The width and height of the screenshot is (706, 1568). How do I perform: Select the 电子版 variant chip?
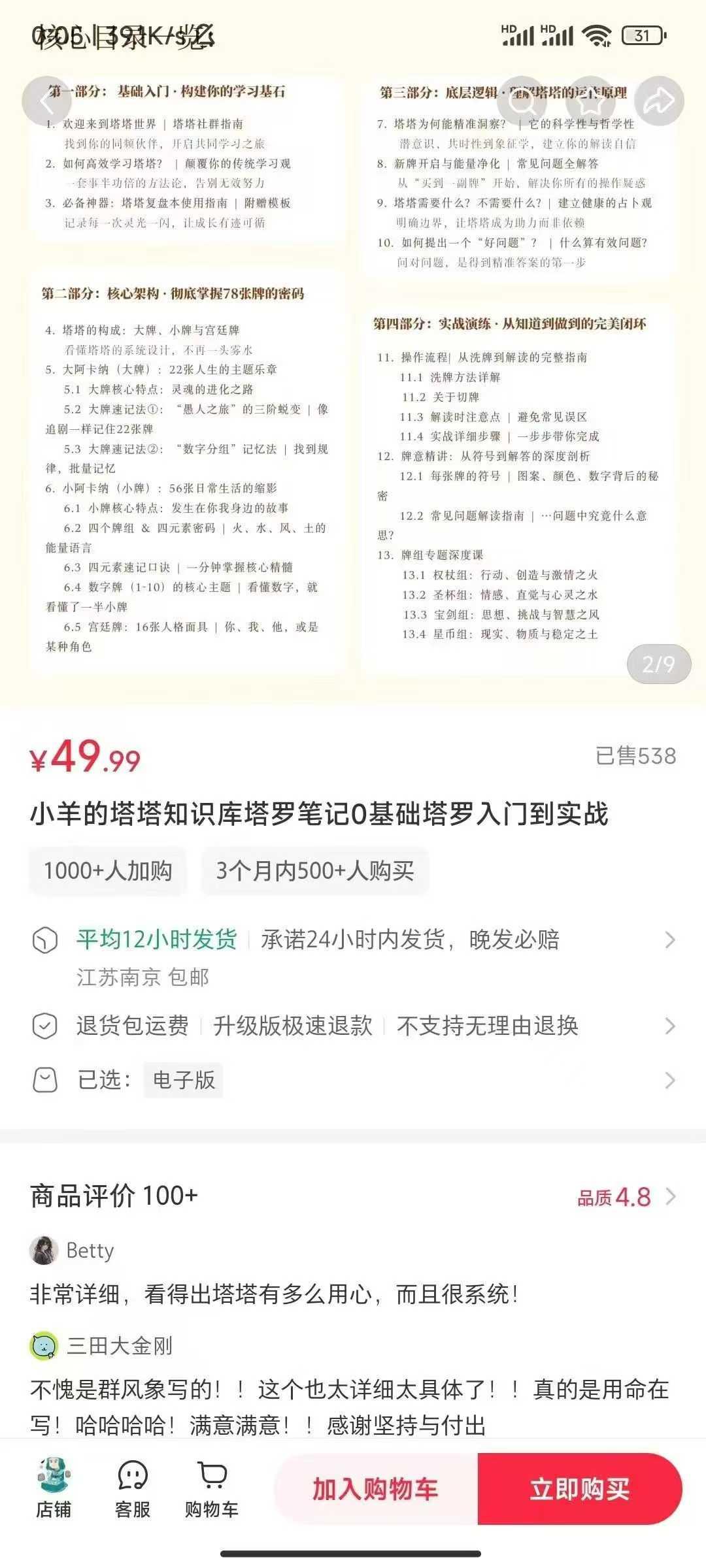click(x=184, y=1081)
